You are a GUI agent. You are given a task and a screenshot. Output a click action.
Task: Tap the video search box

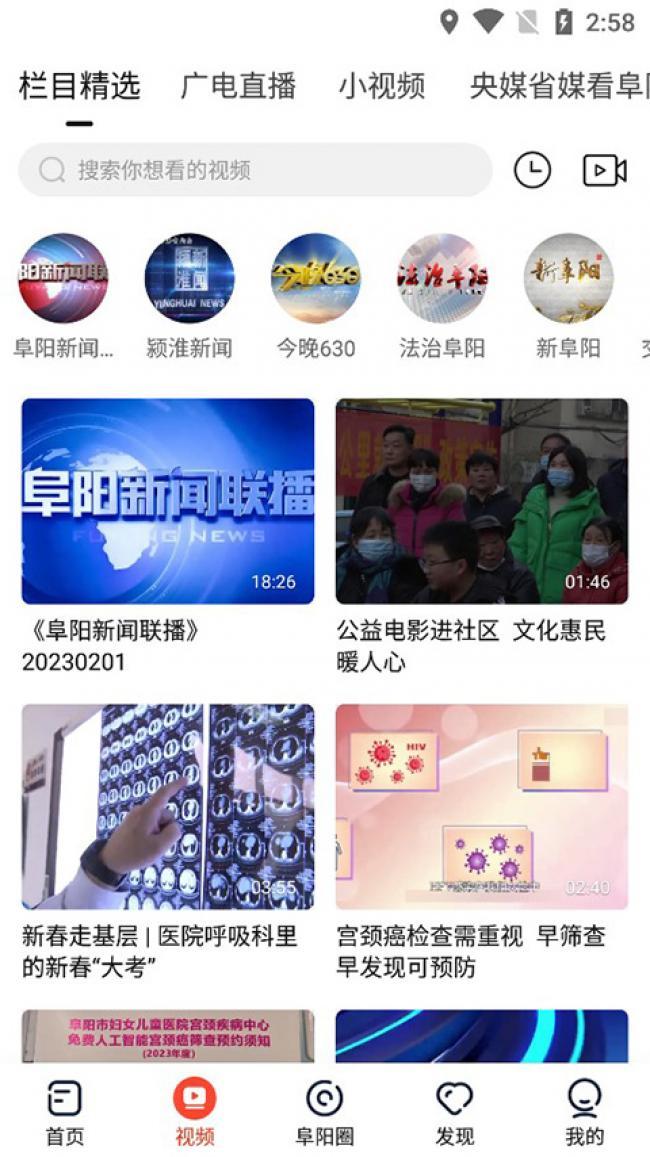(255, 170)
